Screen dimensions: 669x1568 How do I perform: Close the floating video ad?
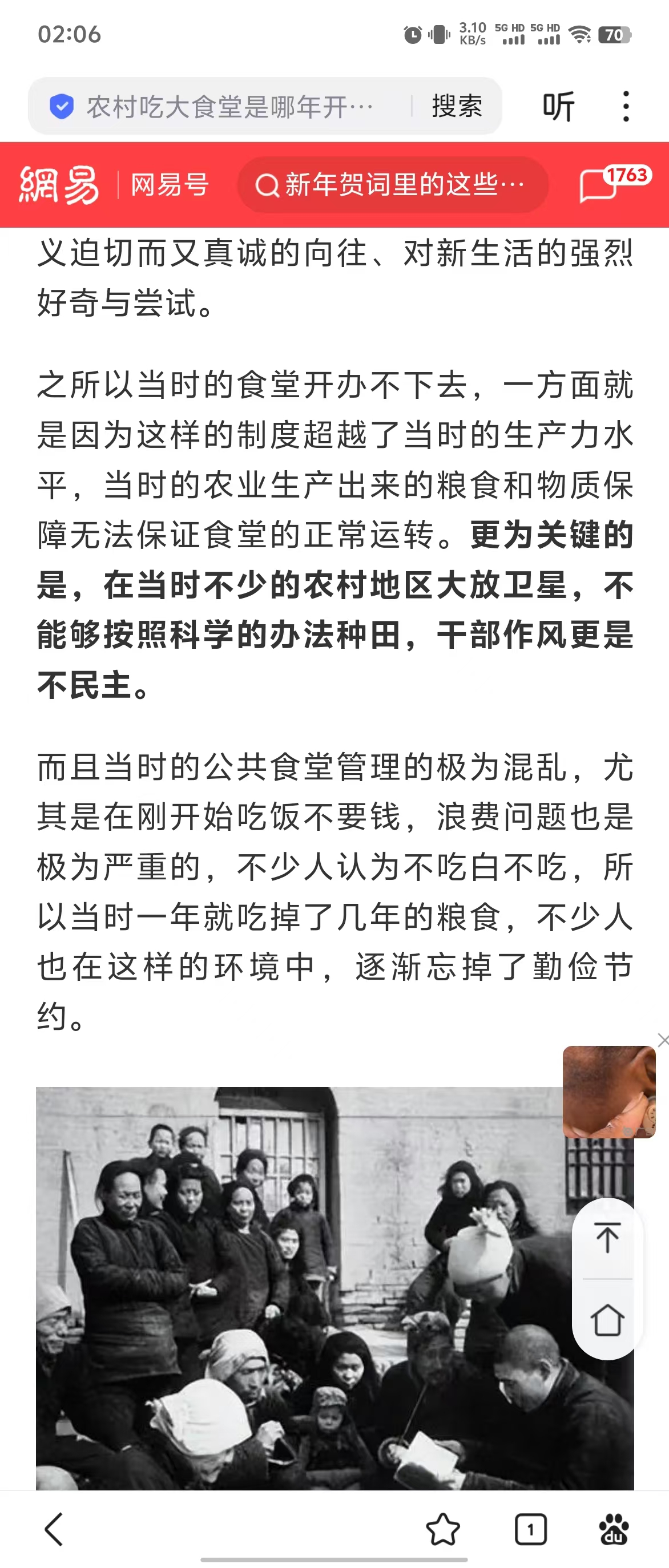pyautogui.click(x=662, y=1040)
